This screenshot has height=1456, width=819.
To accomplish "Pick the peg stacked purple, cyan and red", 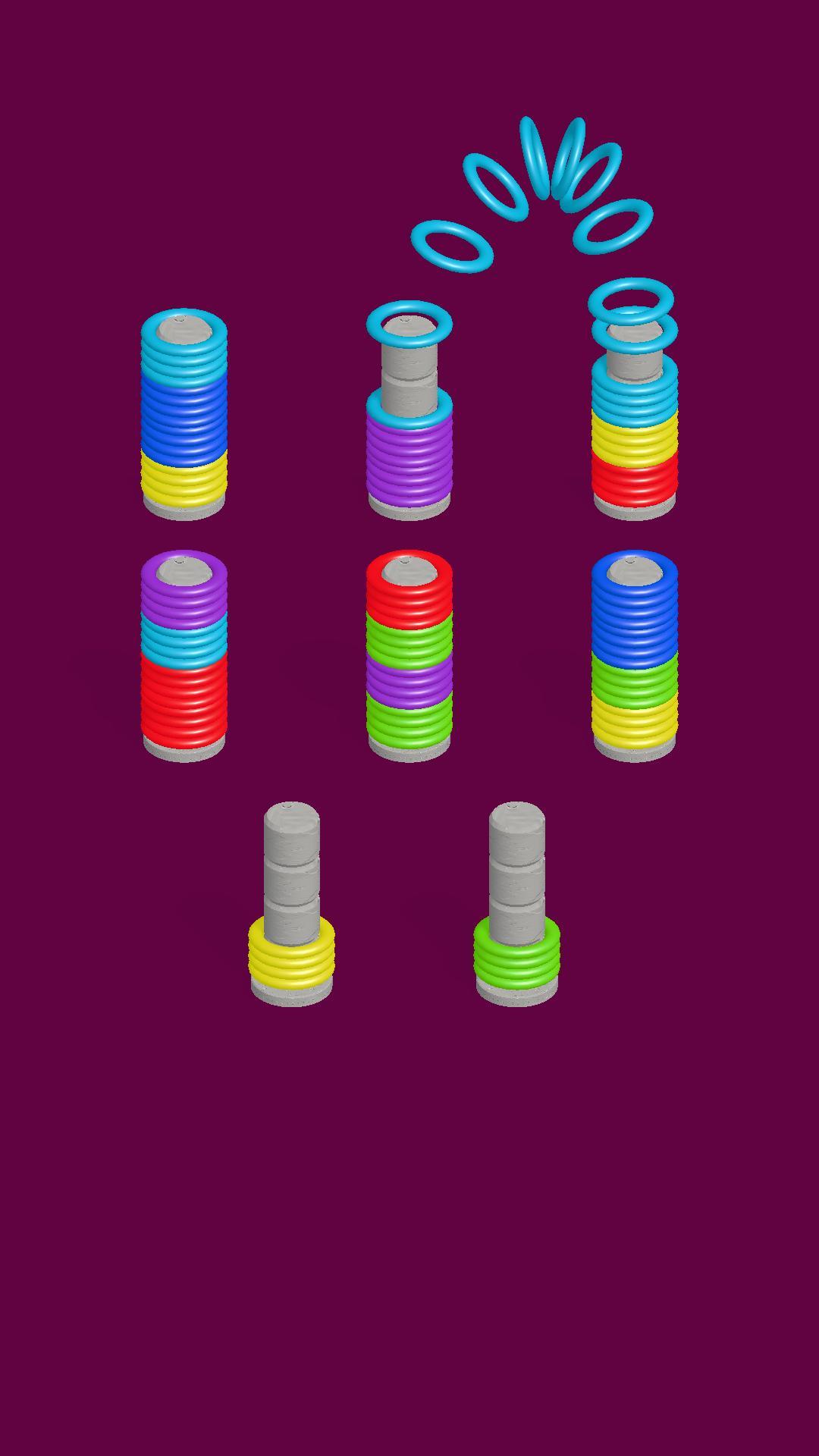I will click(x=184, y=656).
